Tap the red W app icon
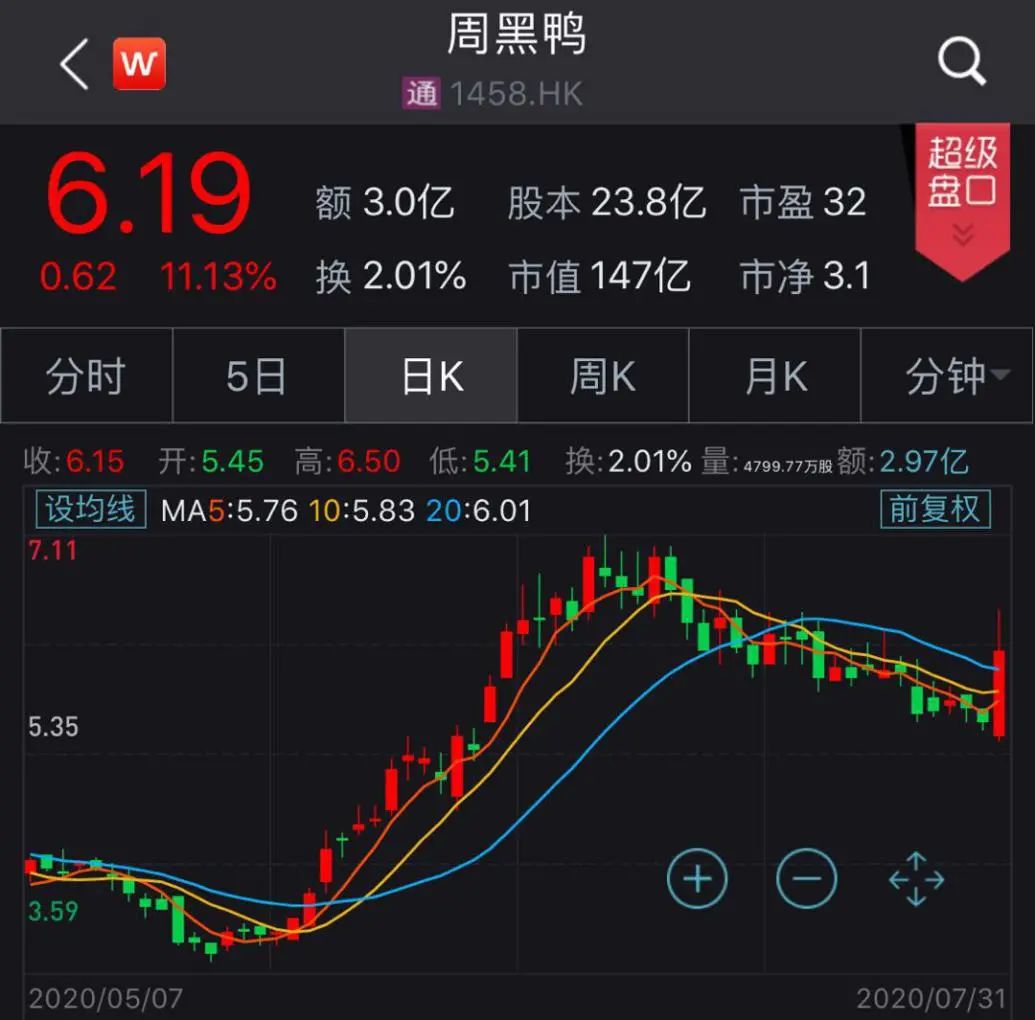The width and height of the screenshot is (1035, 1020). (x=139, y=65)
